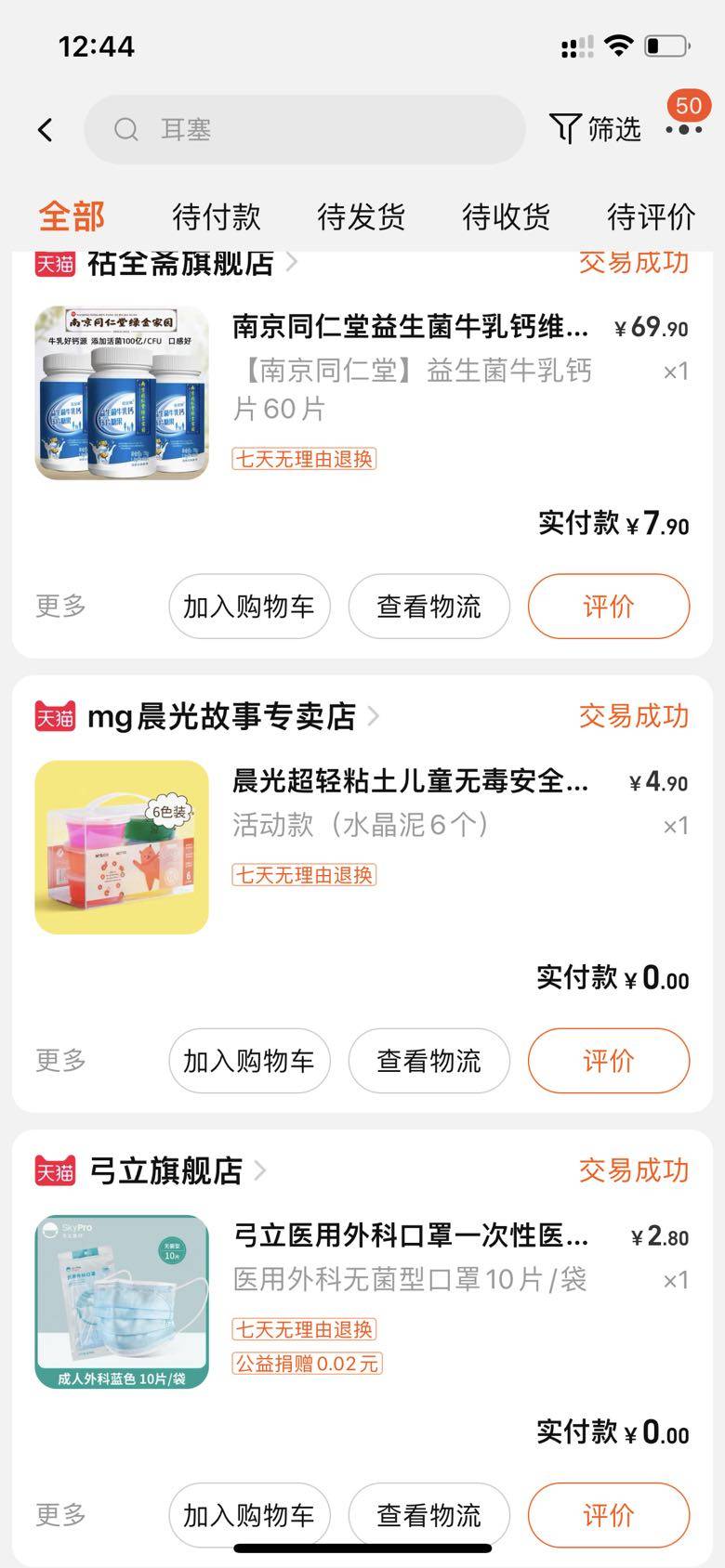The height and width of the screenshot is (1568, 725).
Task: Select the 待收货 tab
Action: pyautogui.click(x=507, y=216)
